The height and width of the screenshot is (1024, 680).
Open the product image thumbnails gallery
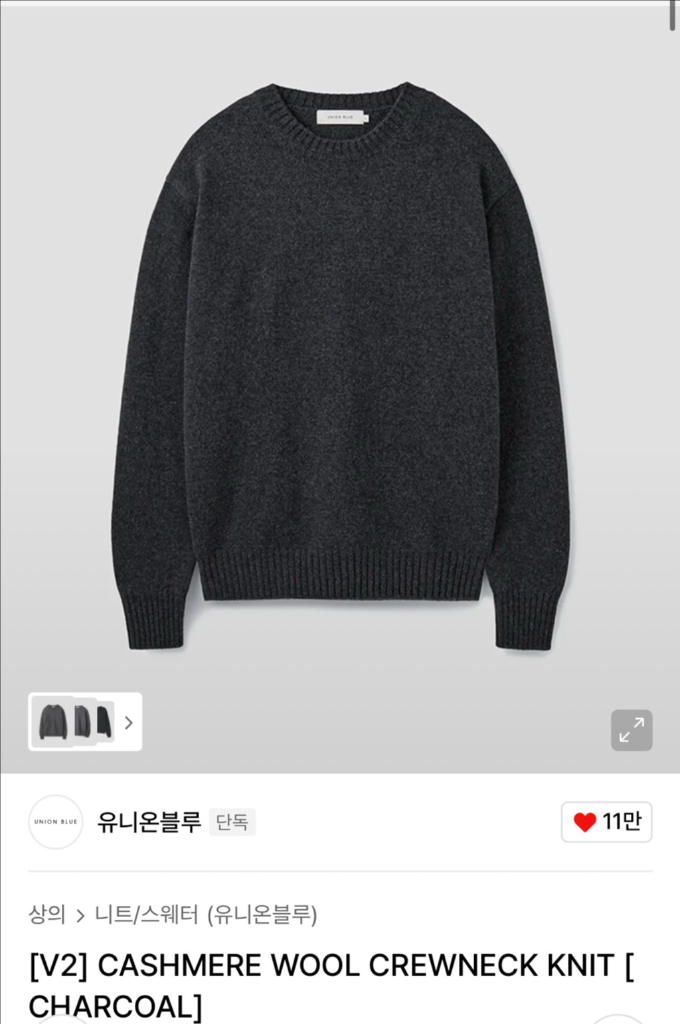point(85,721)
